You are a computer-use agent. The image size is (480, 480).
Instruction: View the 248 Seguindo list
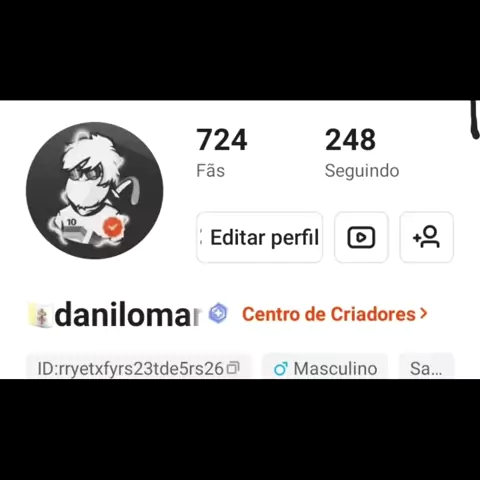362,153
